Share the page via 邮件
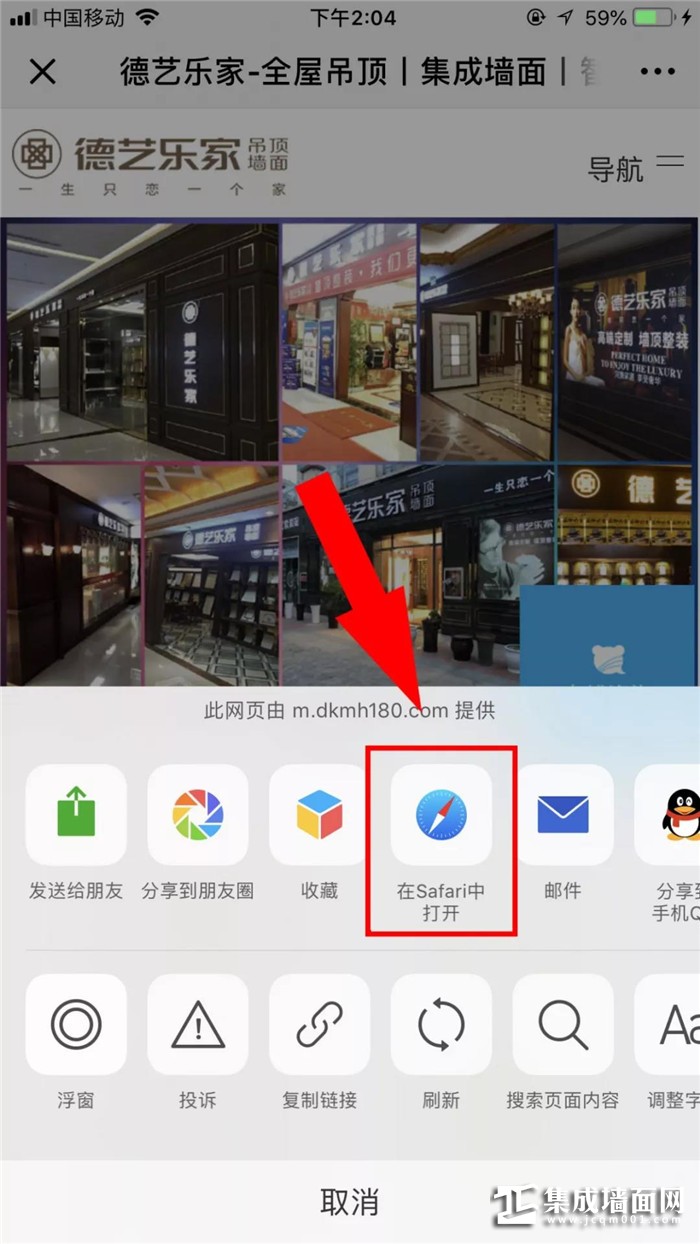The image size is (700, 1244). click(563, 815)
